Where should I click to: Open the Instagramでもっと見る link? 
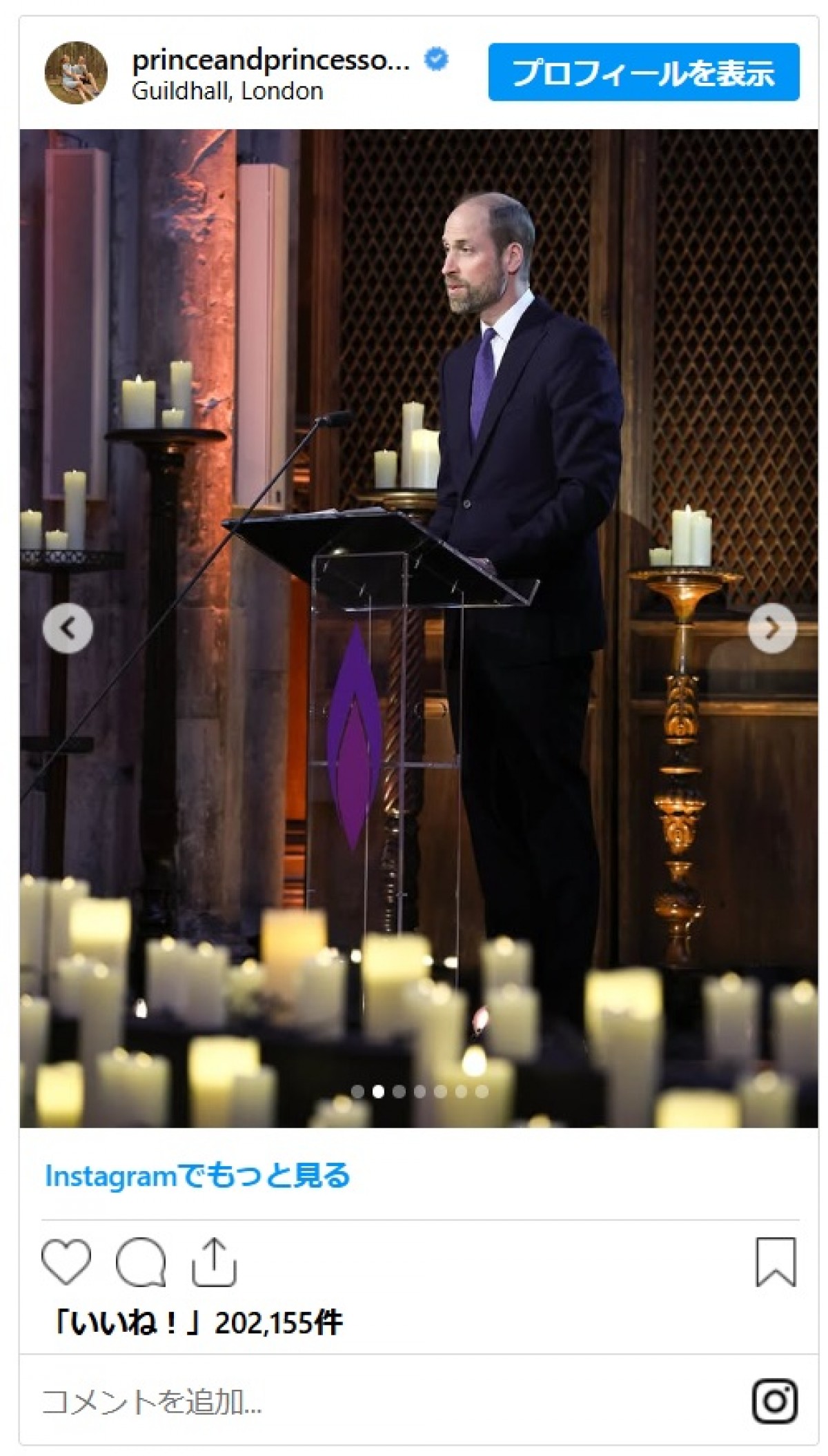pyautogui.click(x=197, y=1176)
